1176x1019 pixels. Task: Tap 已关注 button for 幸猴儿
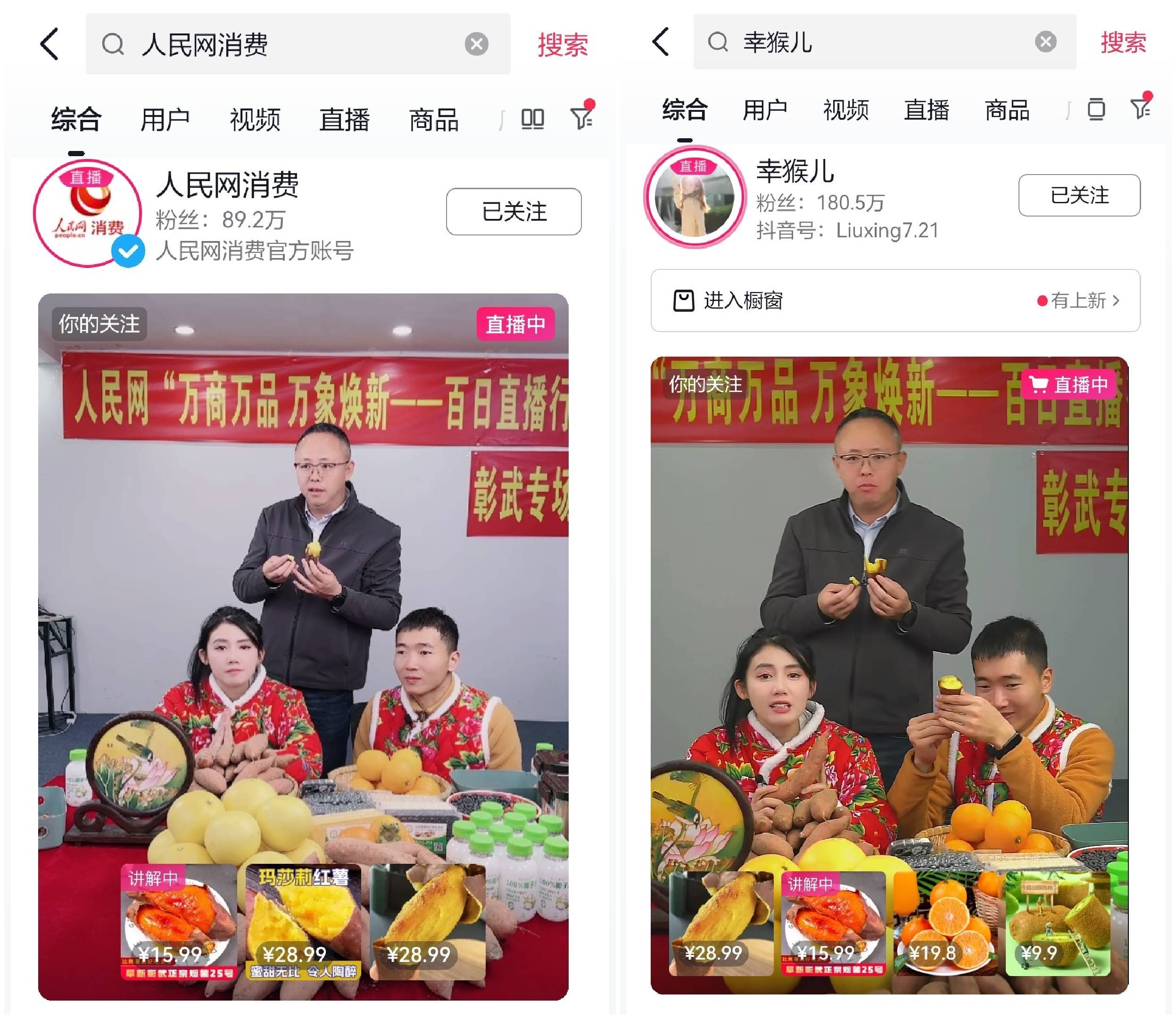click(1078, 195)
